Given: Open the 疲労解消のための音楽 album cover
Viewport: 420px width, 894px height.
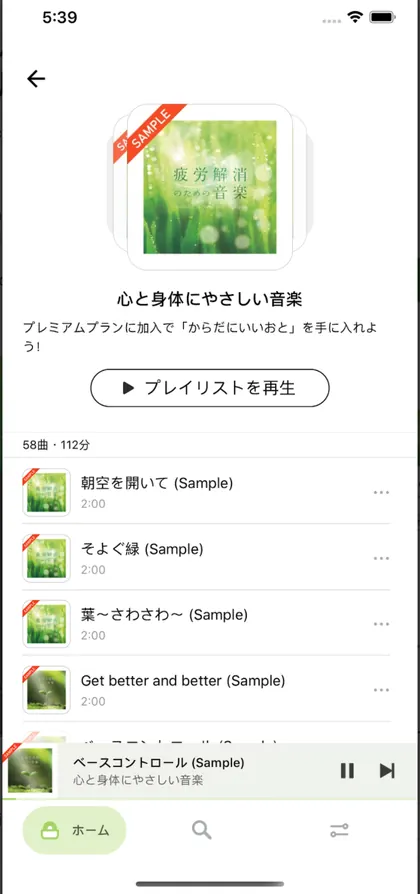Looking at the screenshot, I should click(210, 187).
